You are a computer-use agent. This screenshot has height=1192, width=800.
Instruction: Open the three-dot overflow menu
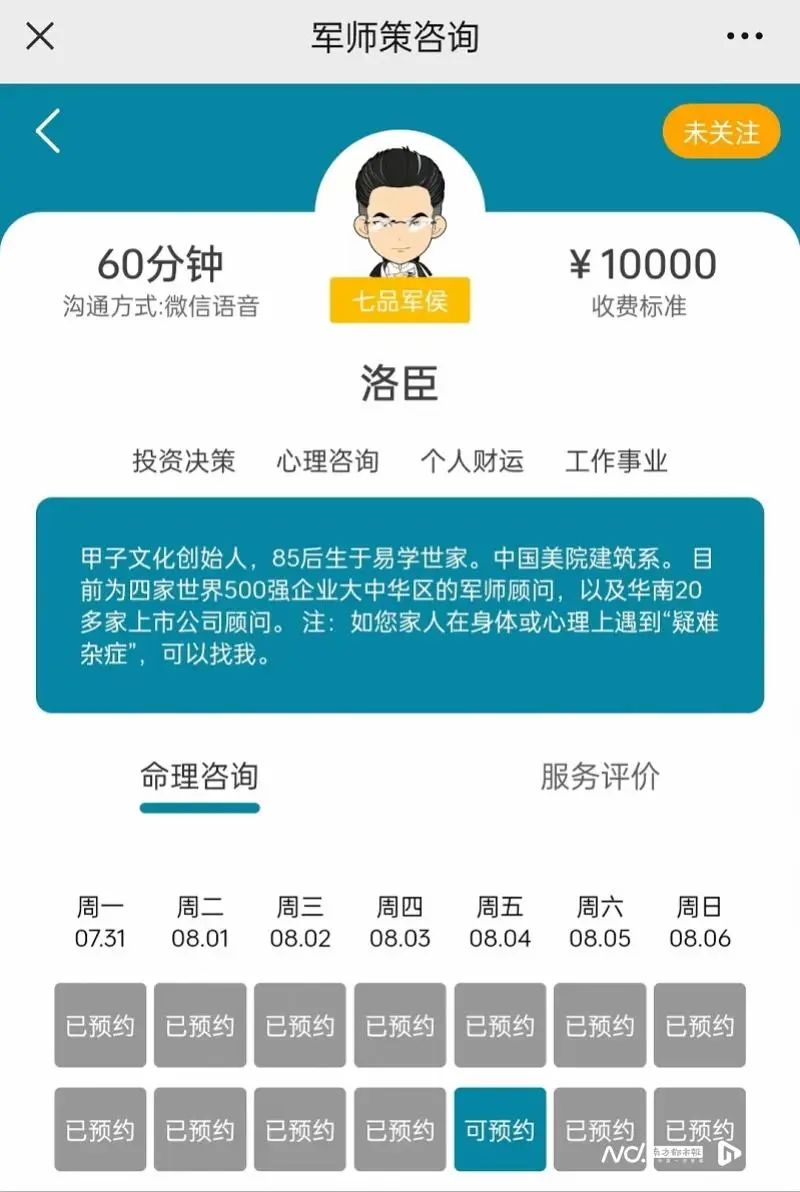744,37
